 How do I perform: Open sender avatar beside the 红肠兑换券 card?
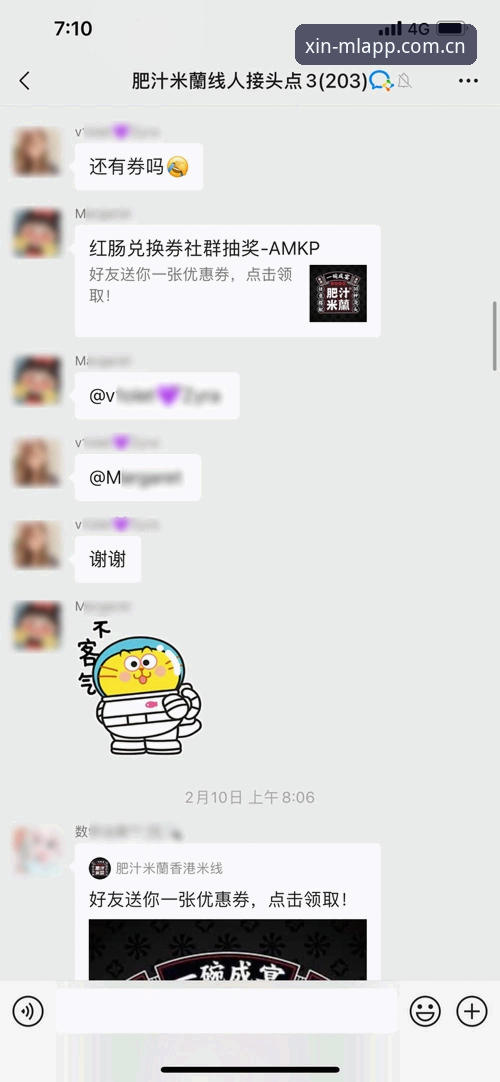[37, 233]
